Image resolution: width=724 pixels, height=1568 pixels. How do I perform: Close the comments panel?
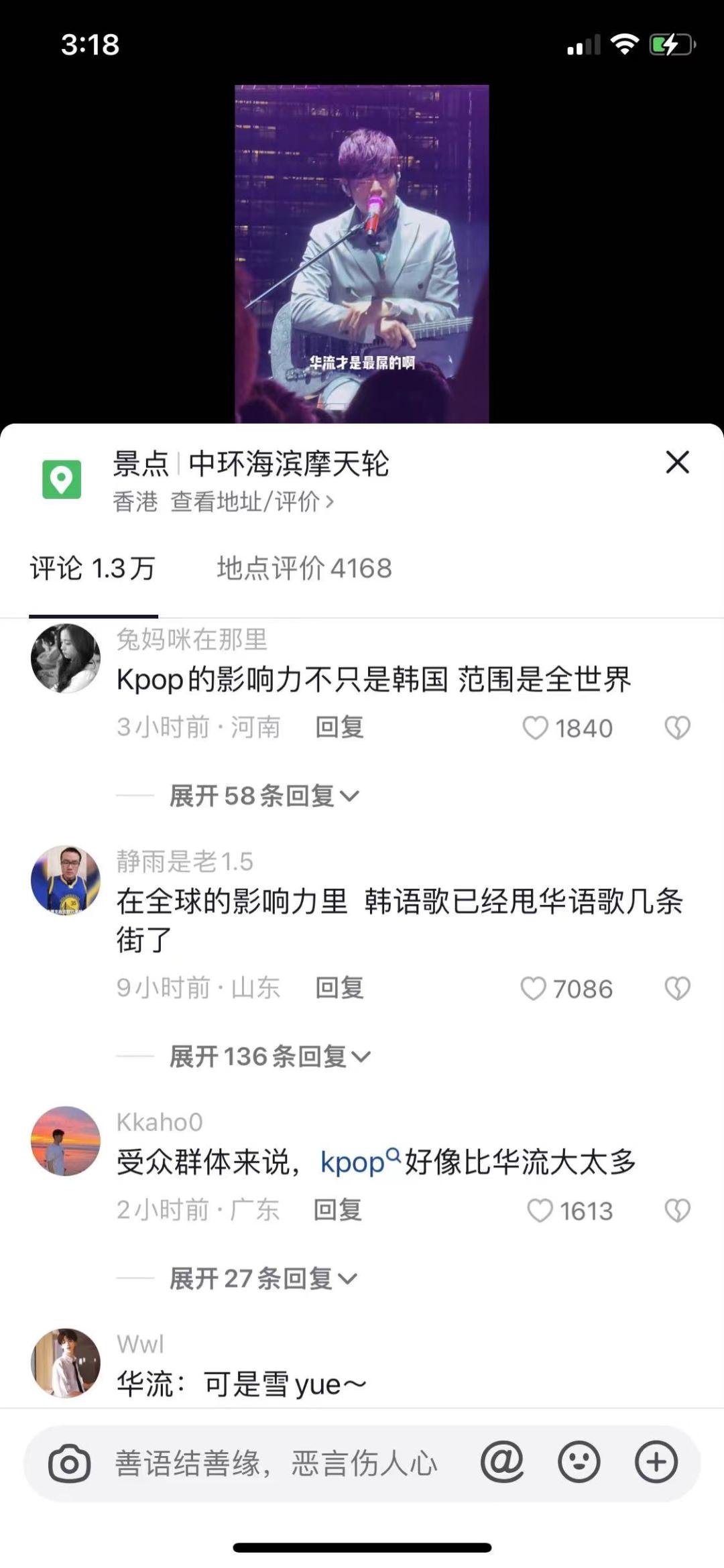[677, 463]
